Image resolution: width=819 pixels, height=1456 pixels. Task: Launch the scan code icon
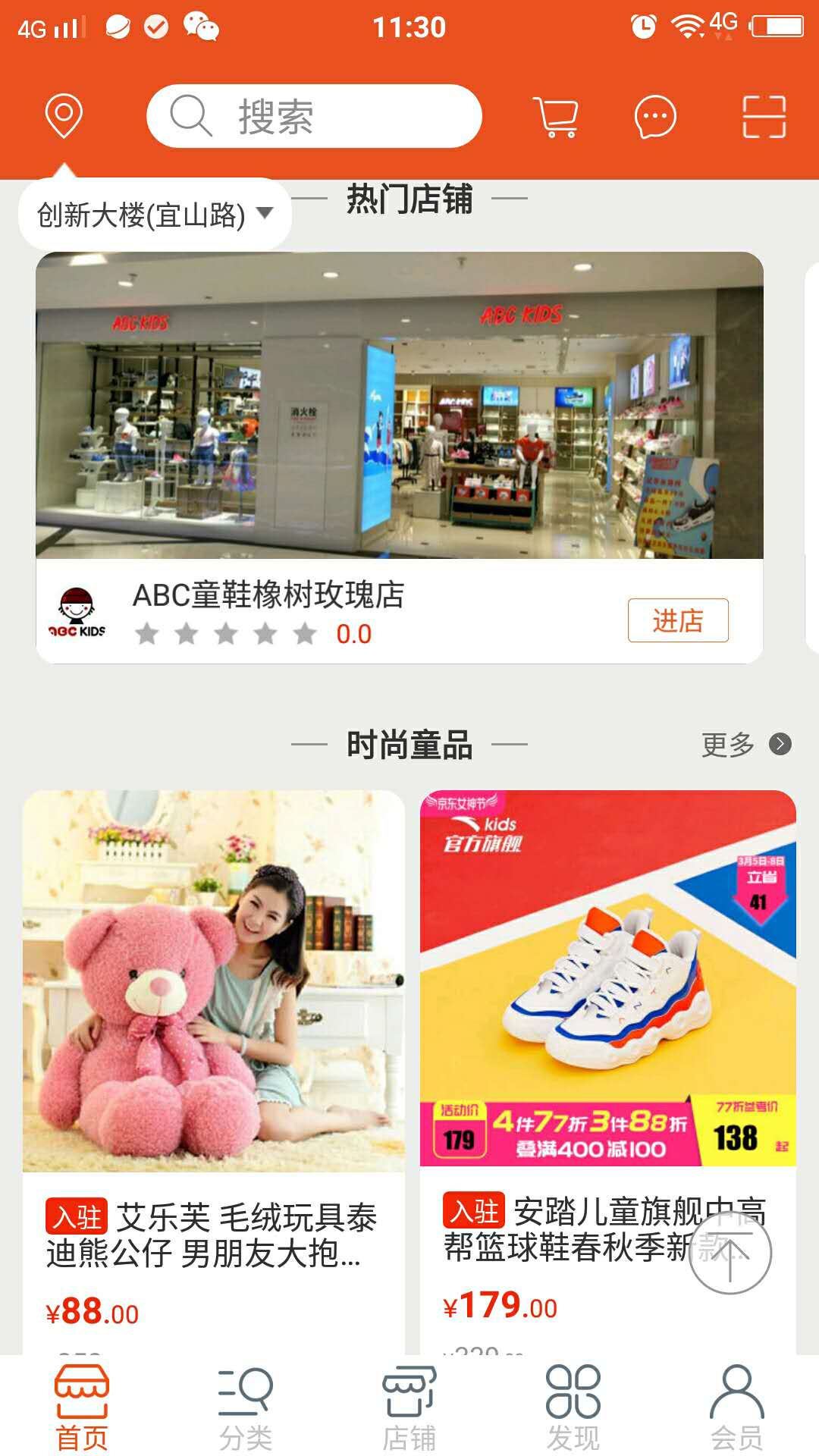(763, 117)
